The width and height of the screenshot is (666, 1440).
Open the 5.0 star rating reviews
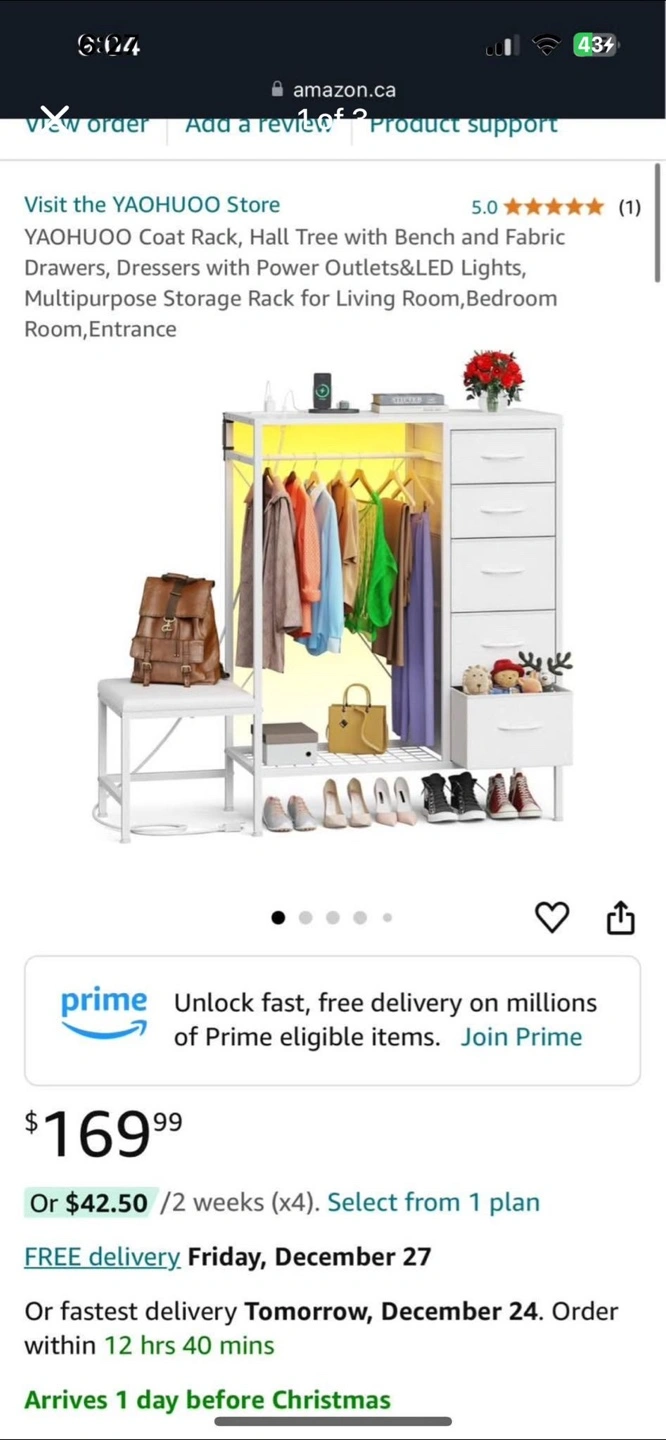(x=555, y=207)
